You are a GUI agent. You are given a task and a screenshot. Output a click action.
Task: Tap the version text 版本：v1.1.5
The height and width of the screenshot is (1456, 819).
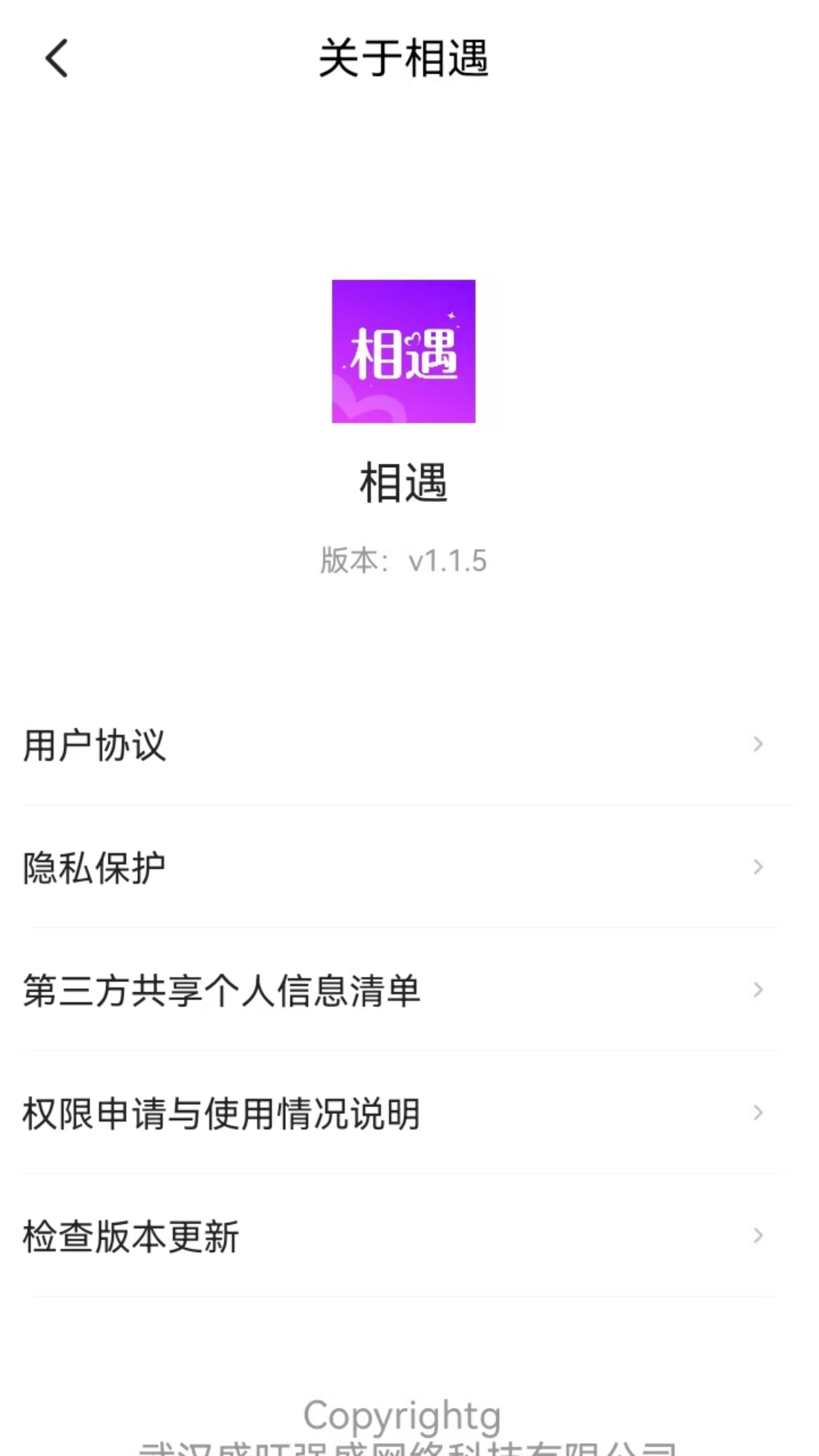coord(405,560)
